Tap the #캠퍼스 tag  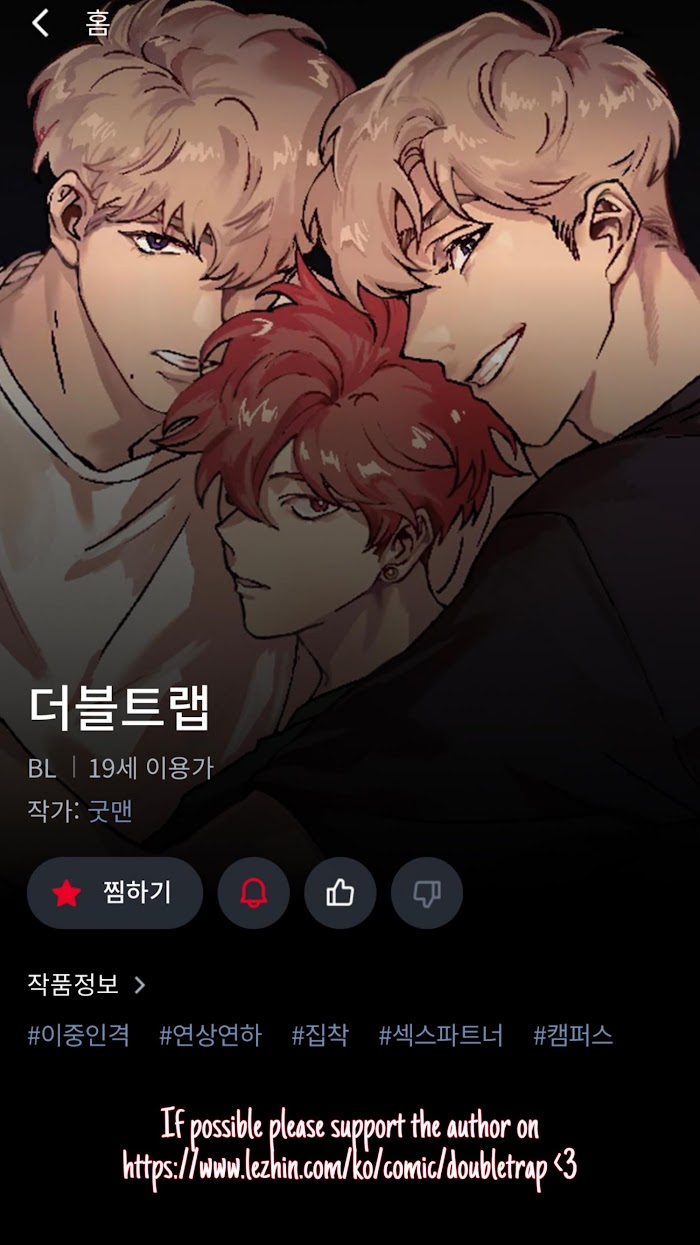click(573, 1035)
